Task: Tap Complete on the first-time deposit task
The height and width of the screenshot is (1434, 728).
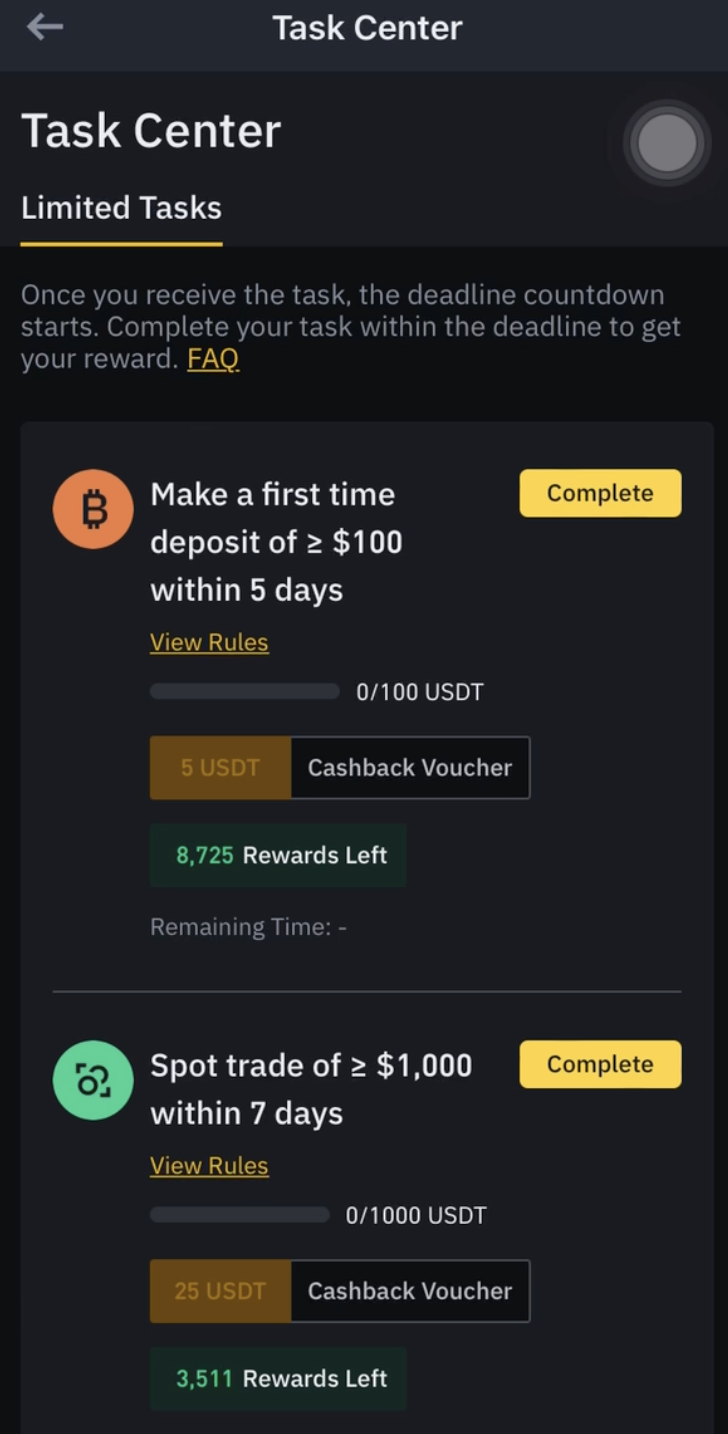Action: coord(600,493)
